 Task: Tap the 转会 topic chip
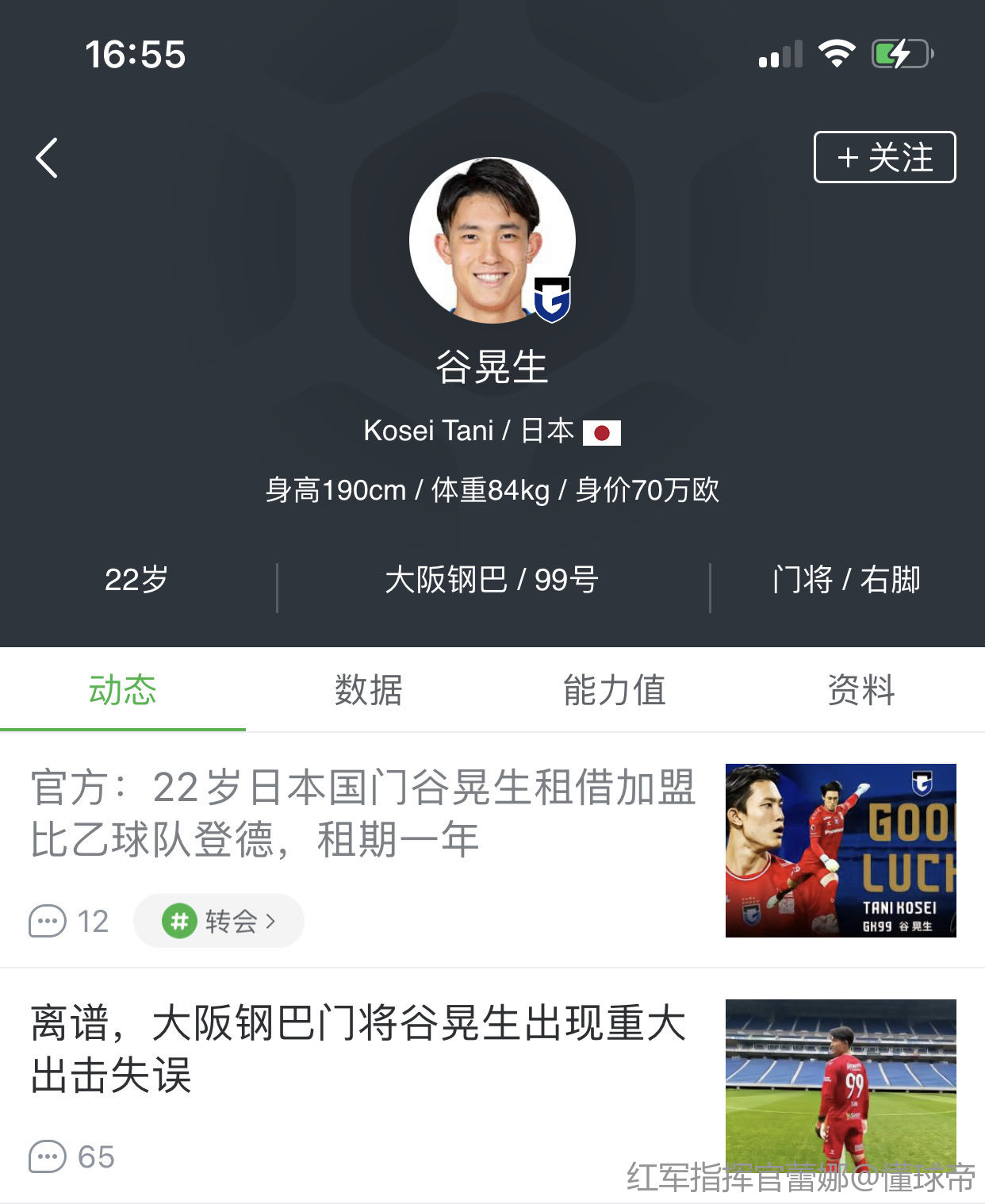(219, 921)
